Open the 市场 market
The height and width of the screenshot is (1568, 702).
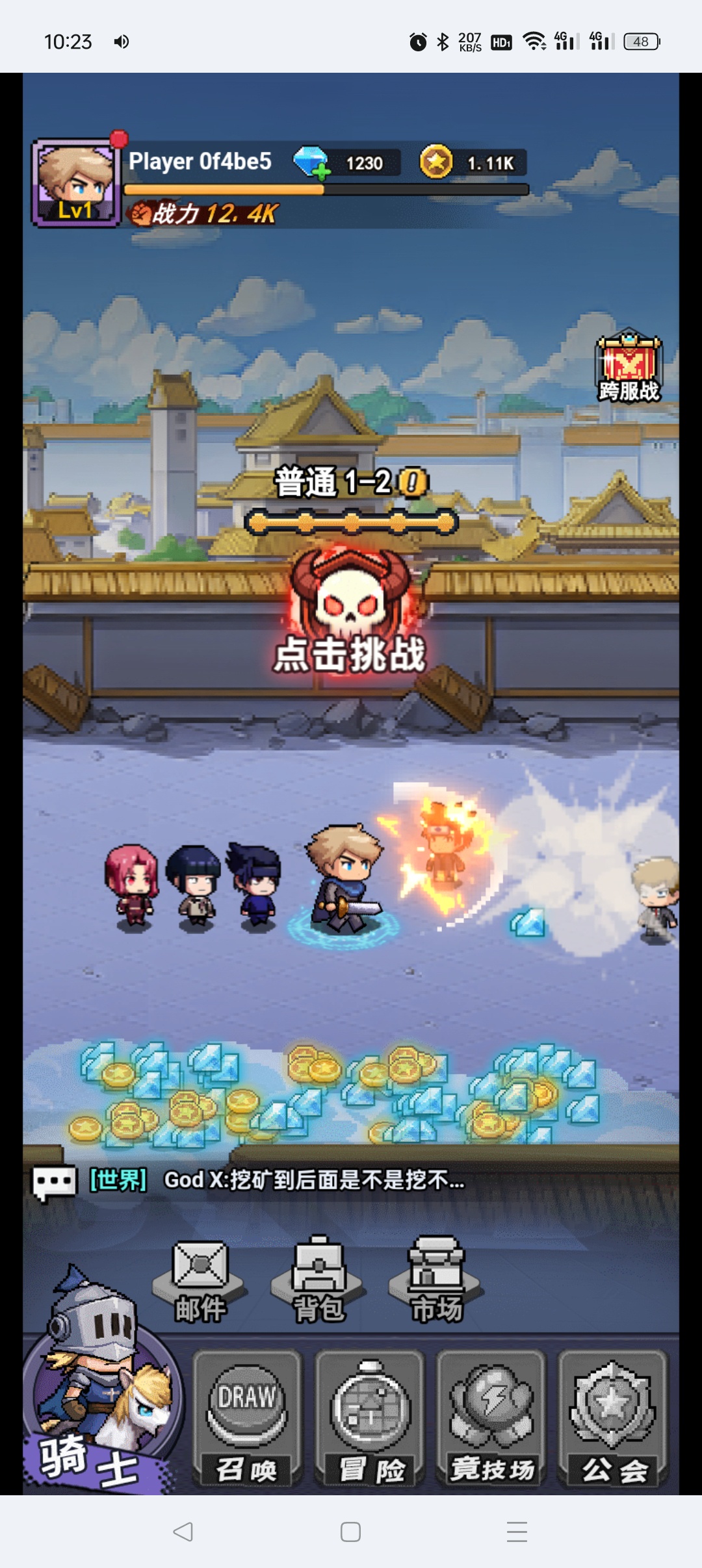436,1281
